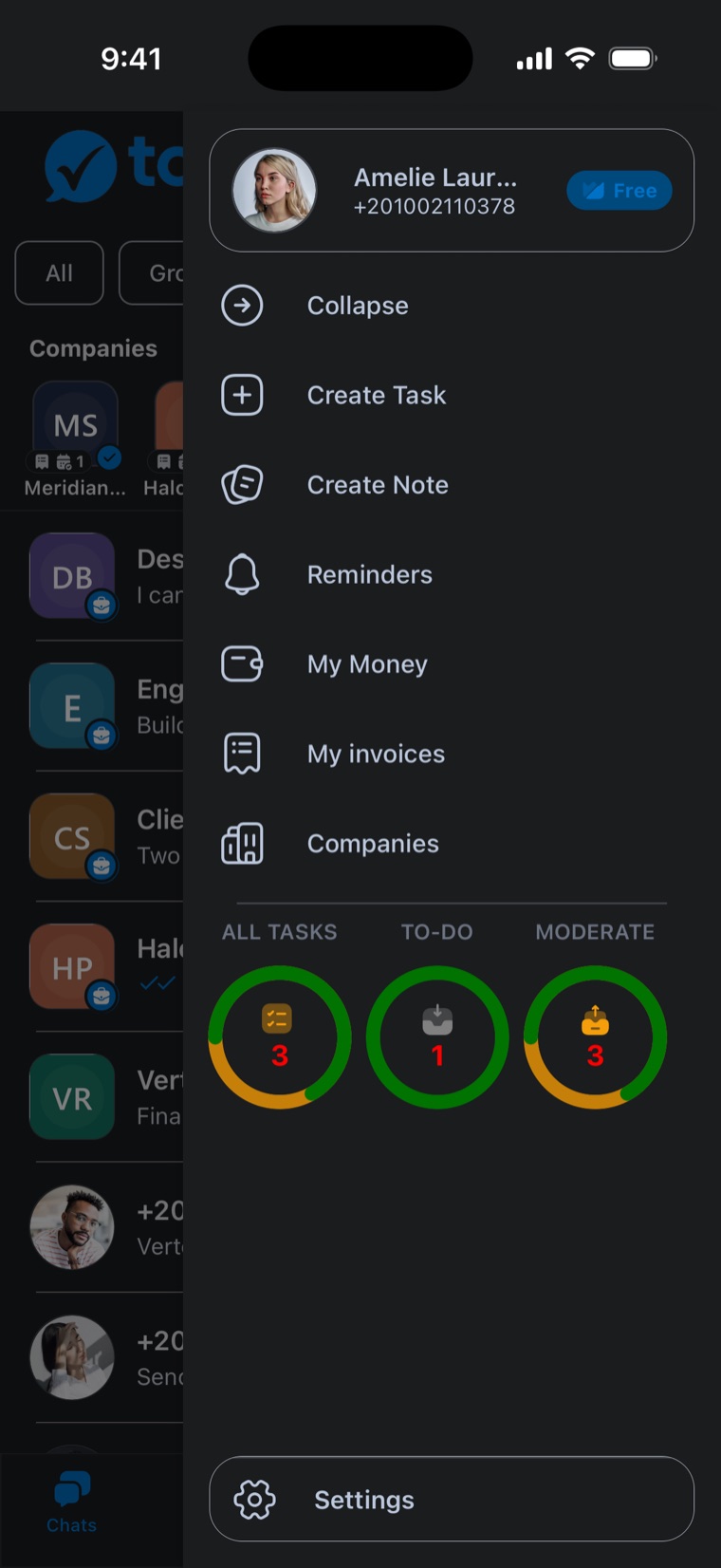
Task: Select the All filter chip
Action: point(59,273)
